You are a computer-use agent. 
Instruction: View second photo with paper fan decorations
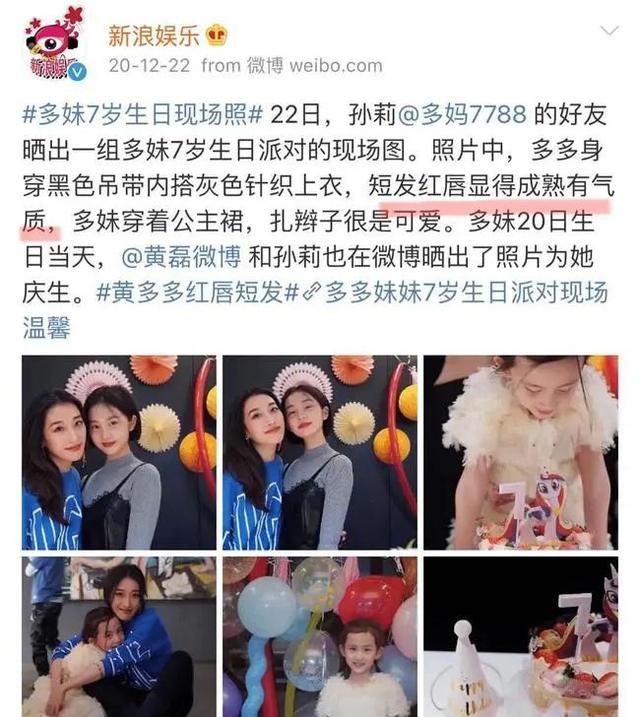coord(319,452)
